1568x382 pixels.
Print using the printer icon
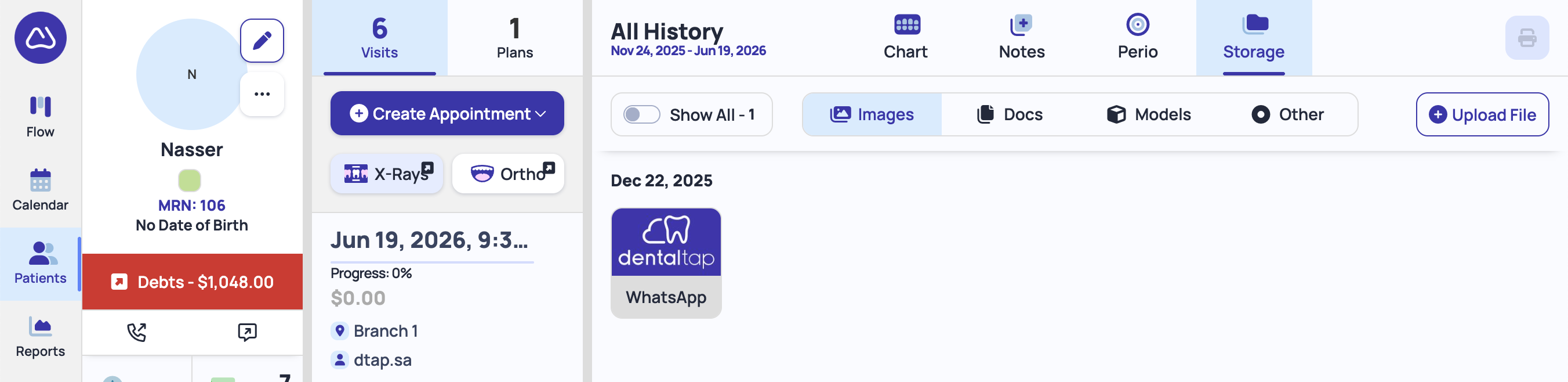click(1527, 38)
